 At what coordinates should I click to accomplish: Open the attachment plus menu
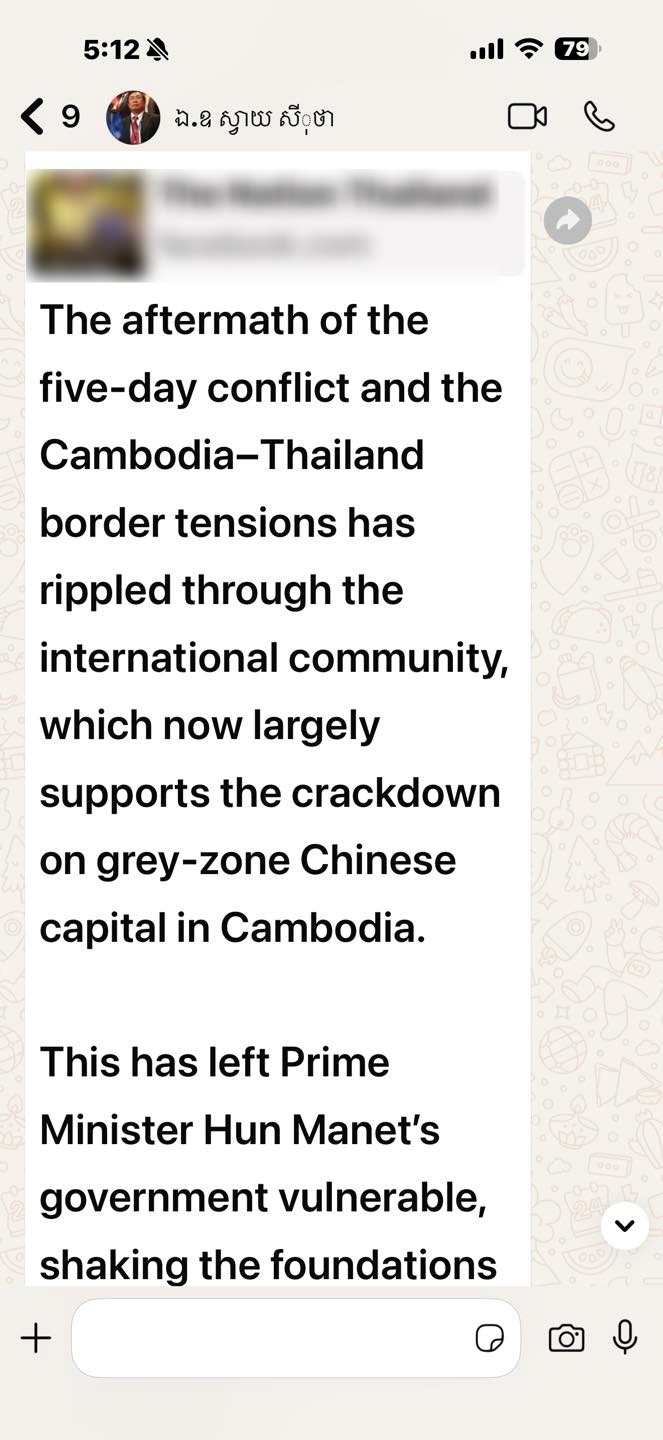36,1338
